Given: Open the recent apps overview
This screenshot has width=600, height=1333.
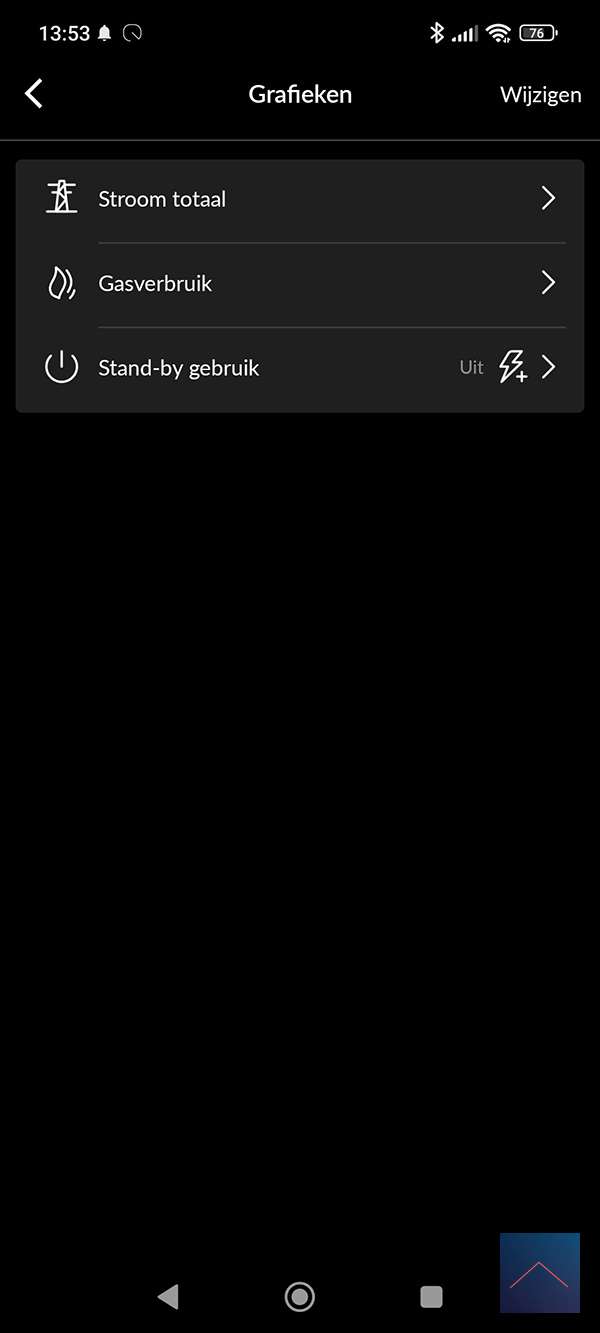Looking at the screenshot, I should click(431, 1297).
